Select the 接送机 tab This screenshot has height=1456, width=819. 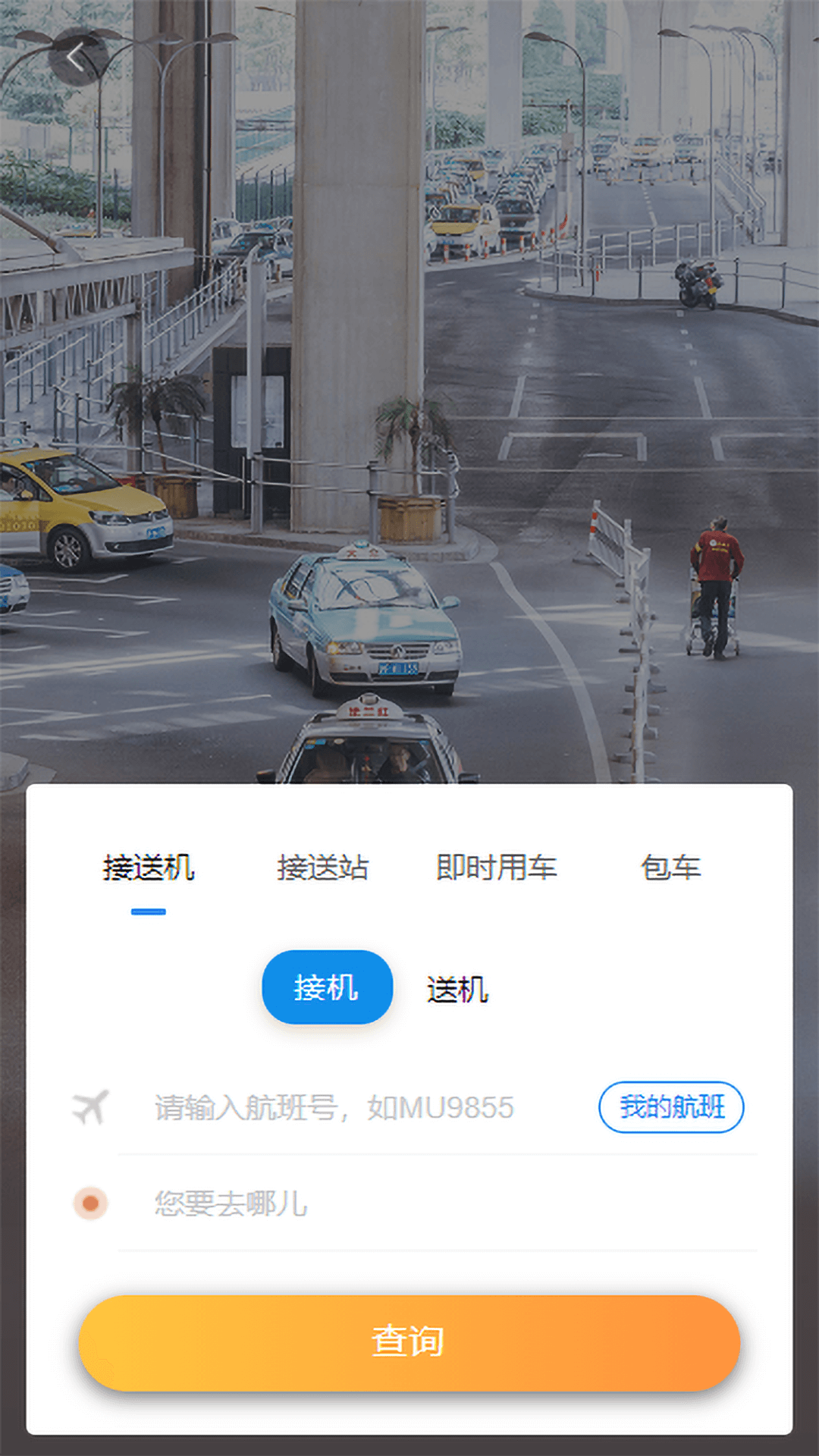tap(149, 868)
